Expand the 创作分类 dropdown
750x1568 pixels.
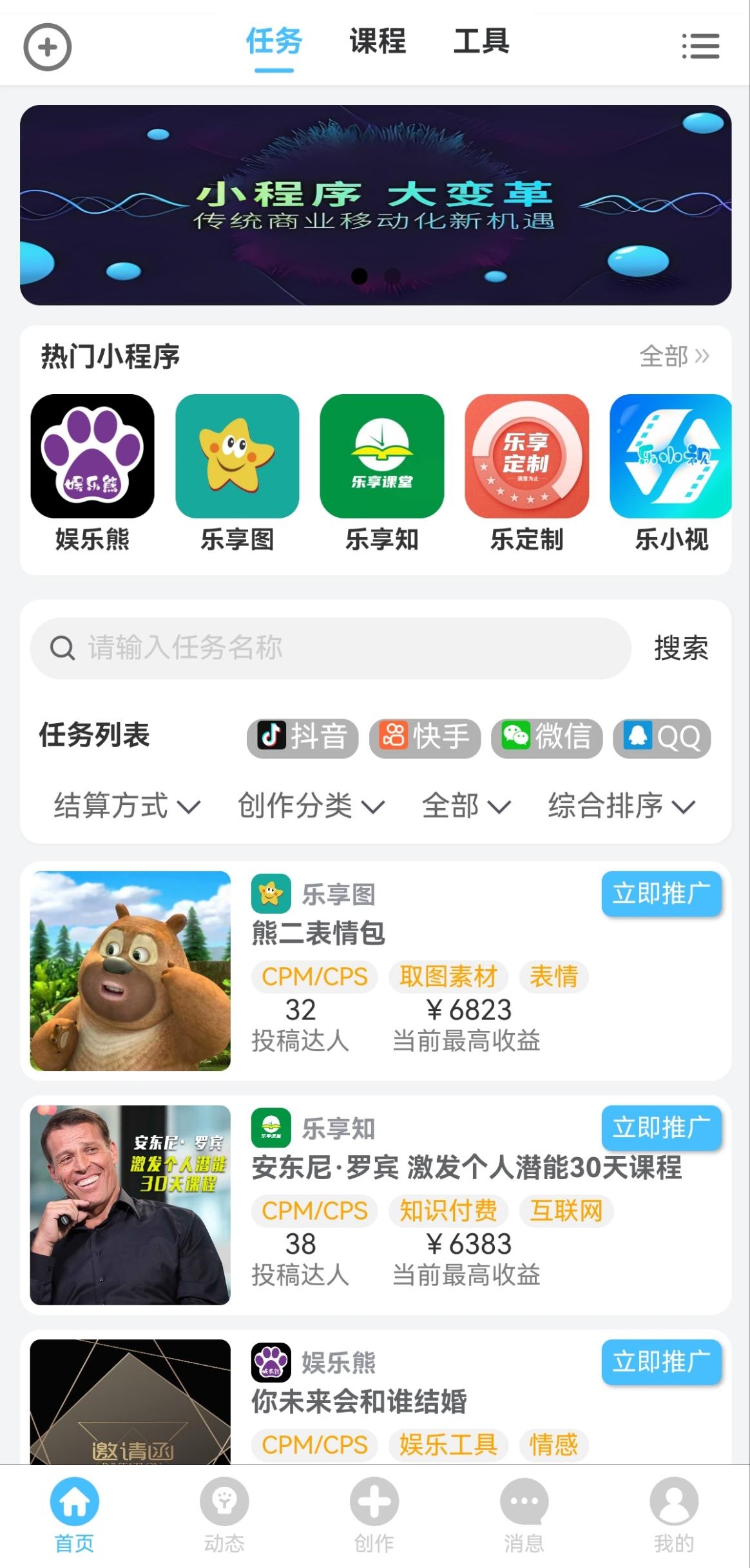(311, 806)
